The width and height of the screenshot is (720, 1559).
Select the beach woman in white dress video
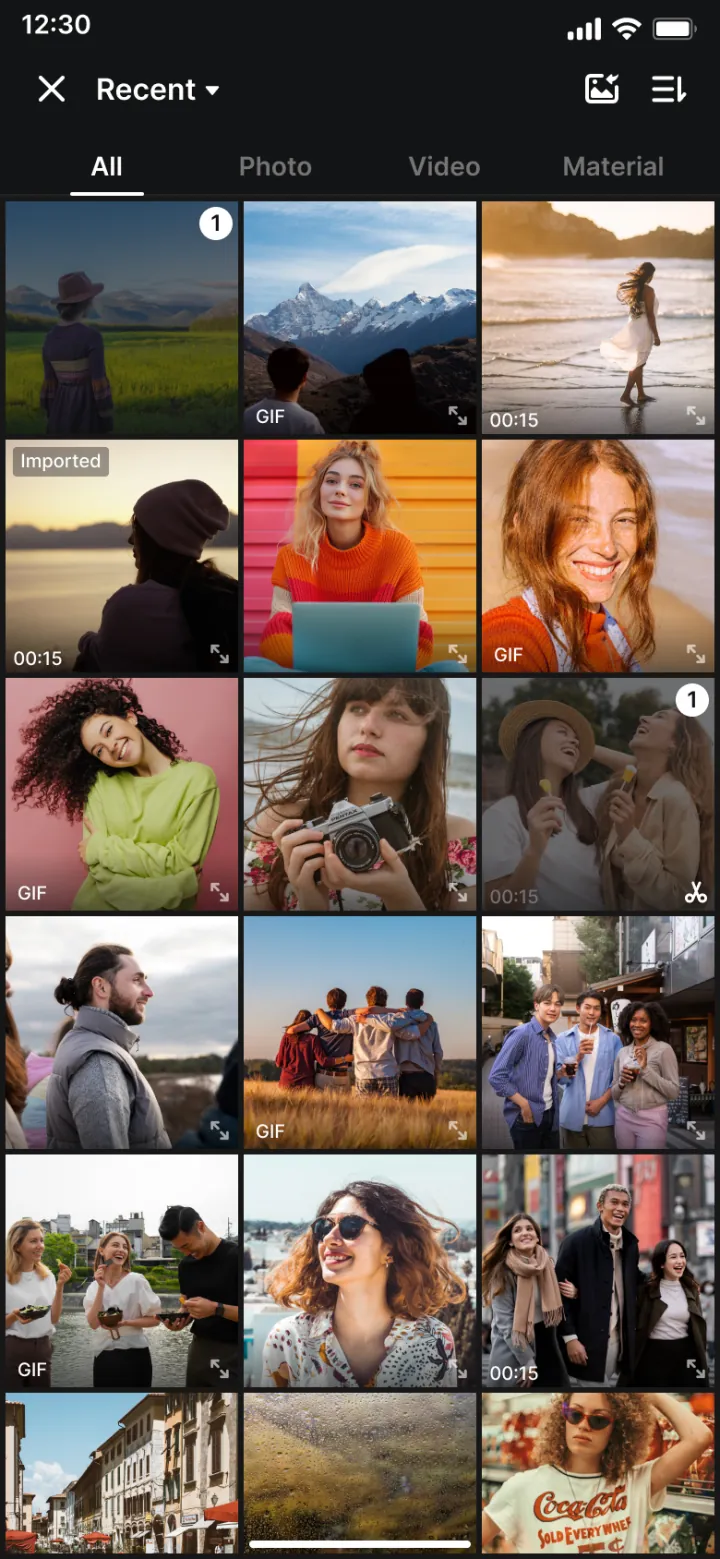(598, 318)
